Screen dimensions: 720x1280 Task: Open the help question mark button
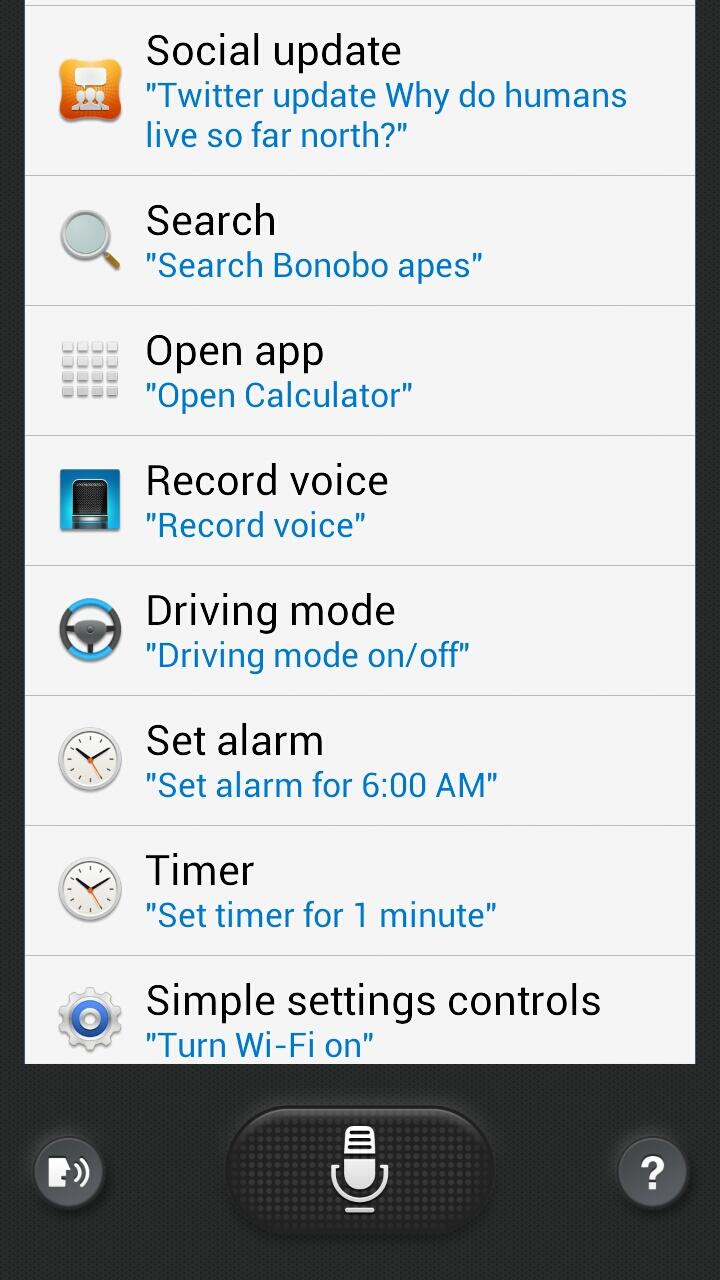pos(652,1171)
